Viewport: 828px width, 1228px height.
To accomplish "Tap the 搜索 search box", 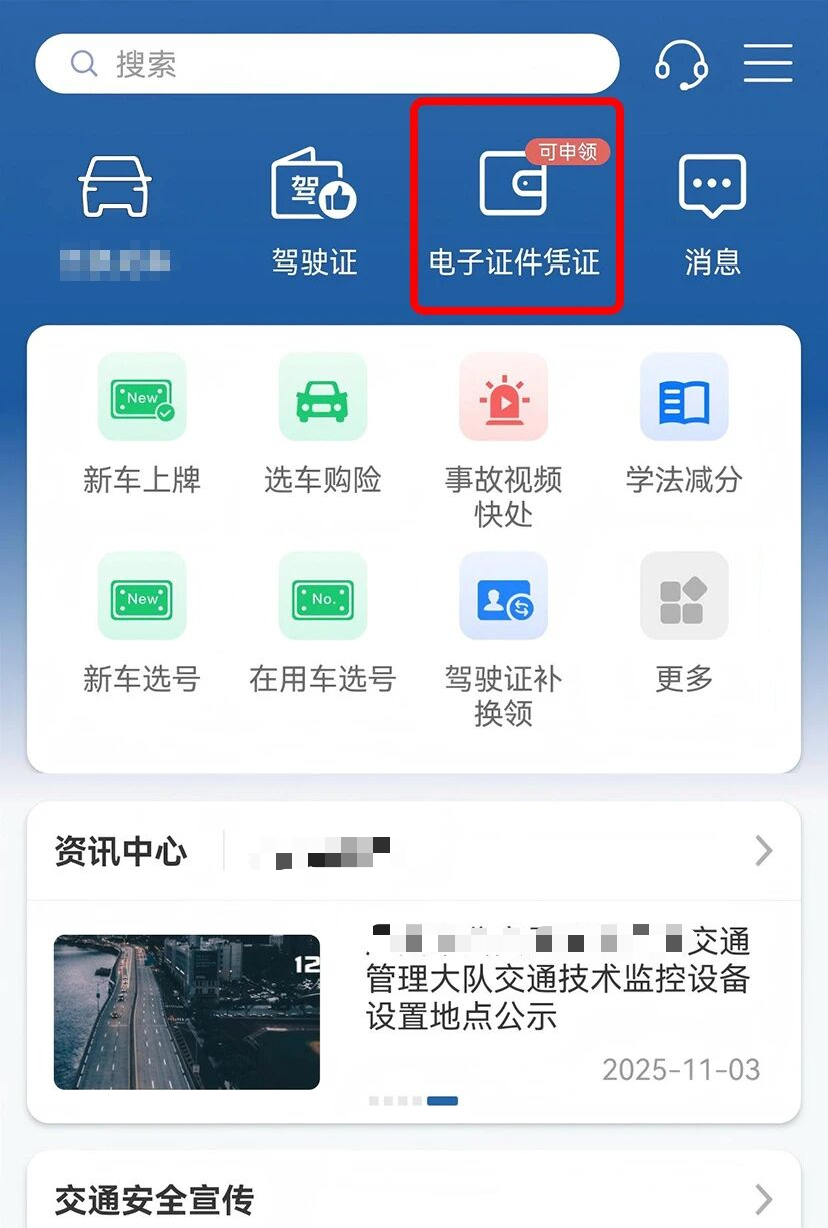I will (327, 65).
